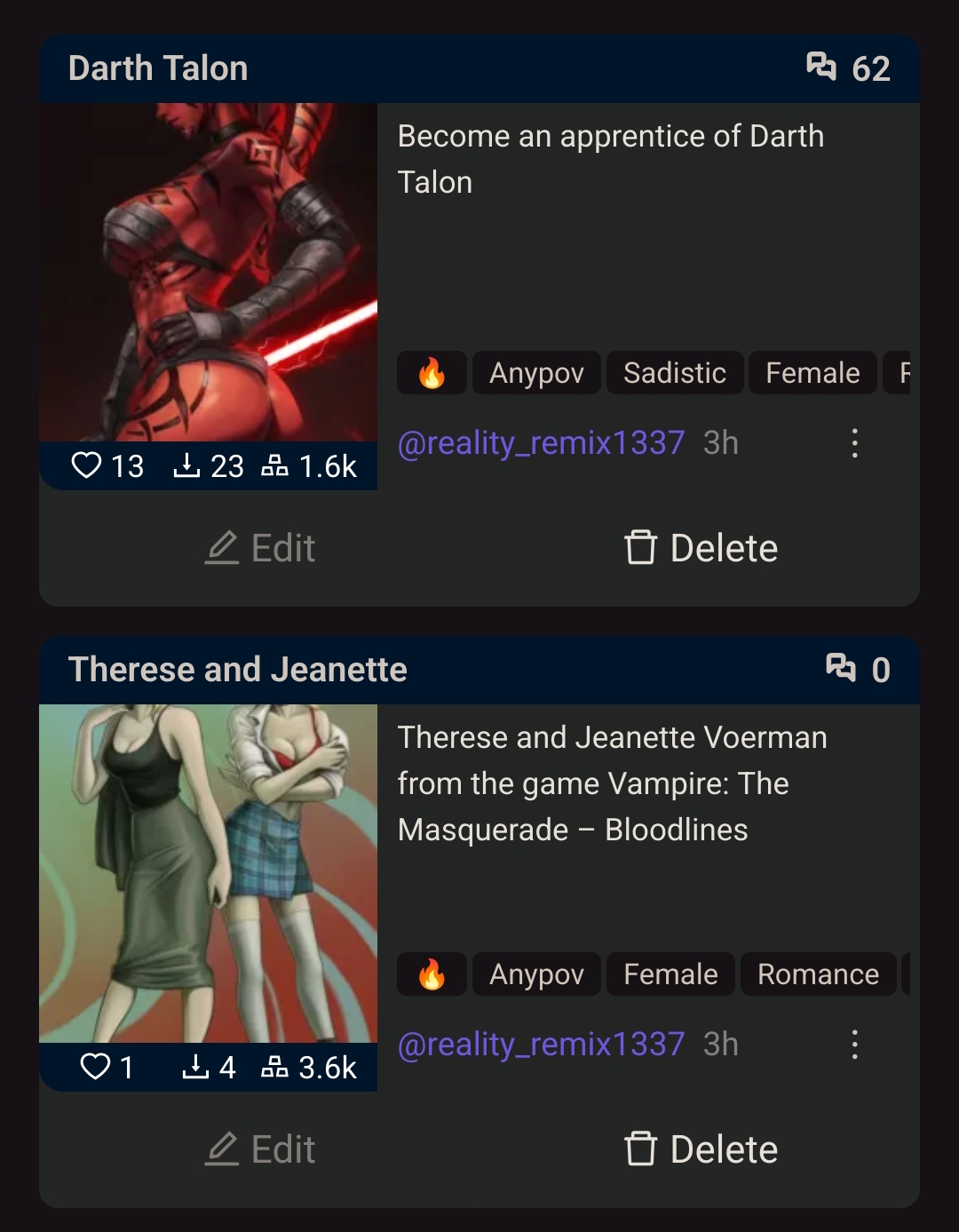This screenshot has height=1232, width=959.
Task: Delete the Darth Talon character
Action: point(701,548)
